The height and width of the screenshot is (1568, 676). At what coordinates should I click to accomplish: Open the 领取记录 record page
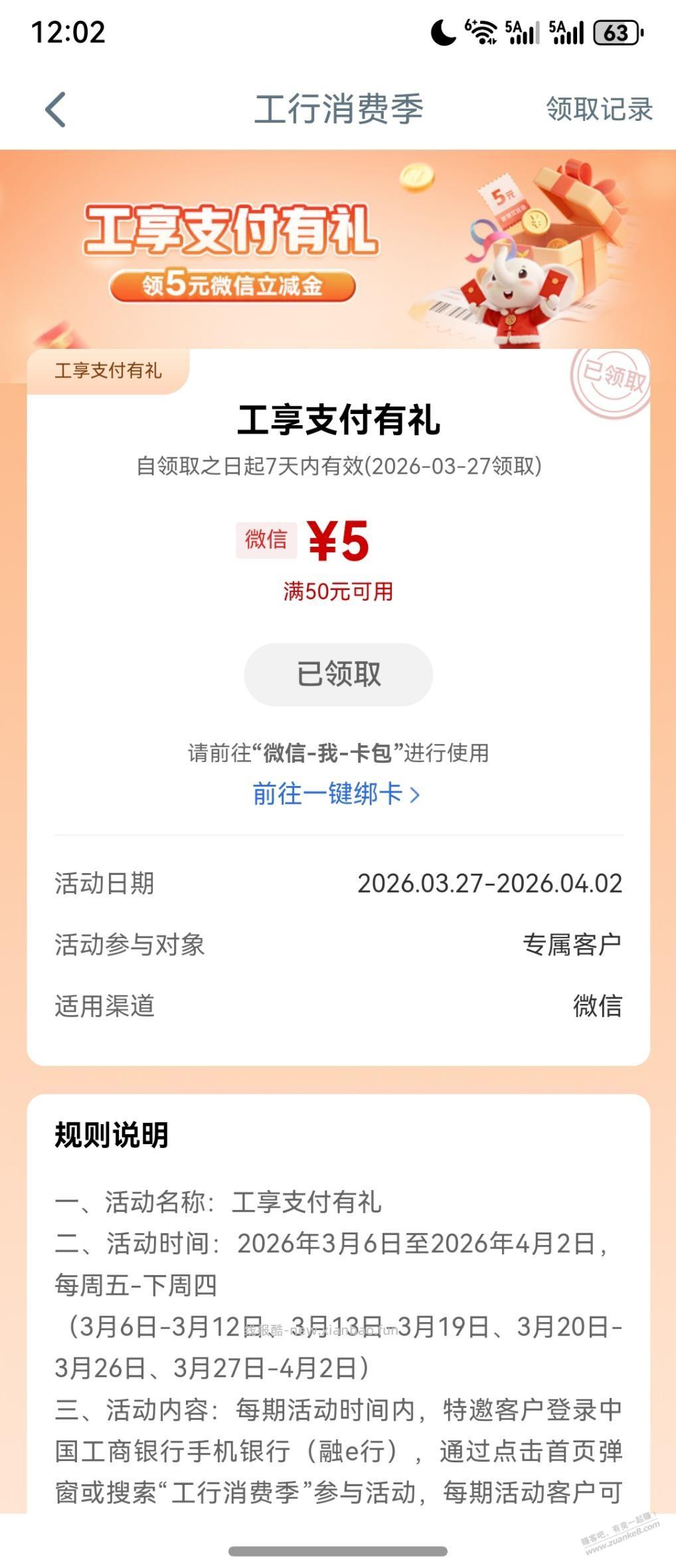coord(599,108)
